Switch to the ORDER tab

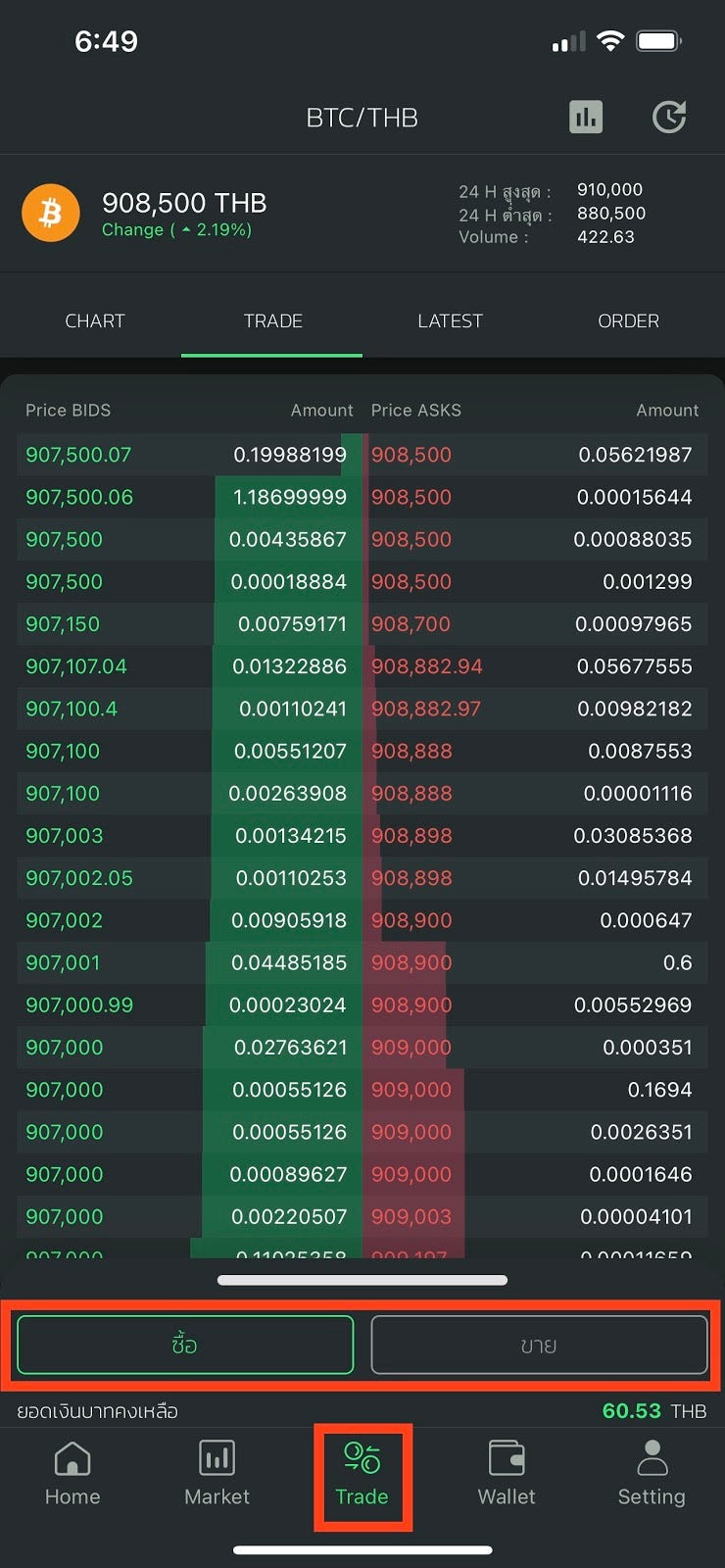click(x=628, y=321)
